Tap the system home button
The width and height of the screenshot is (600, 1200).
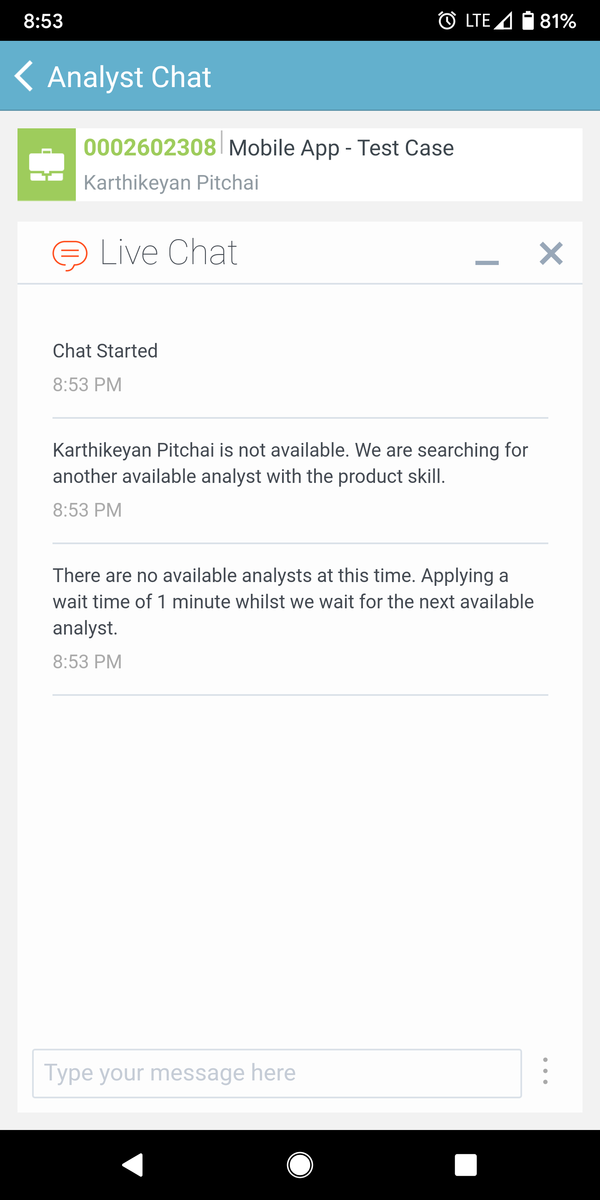[299, 1164]
